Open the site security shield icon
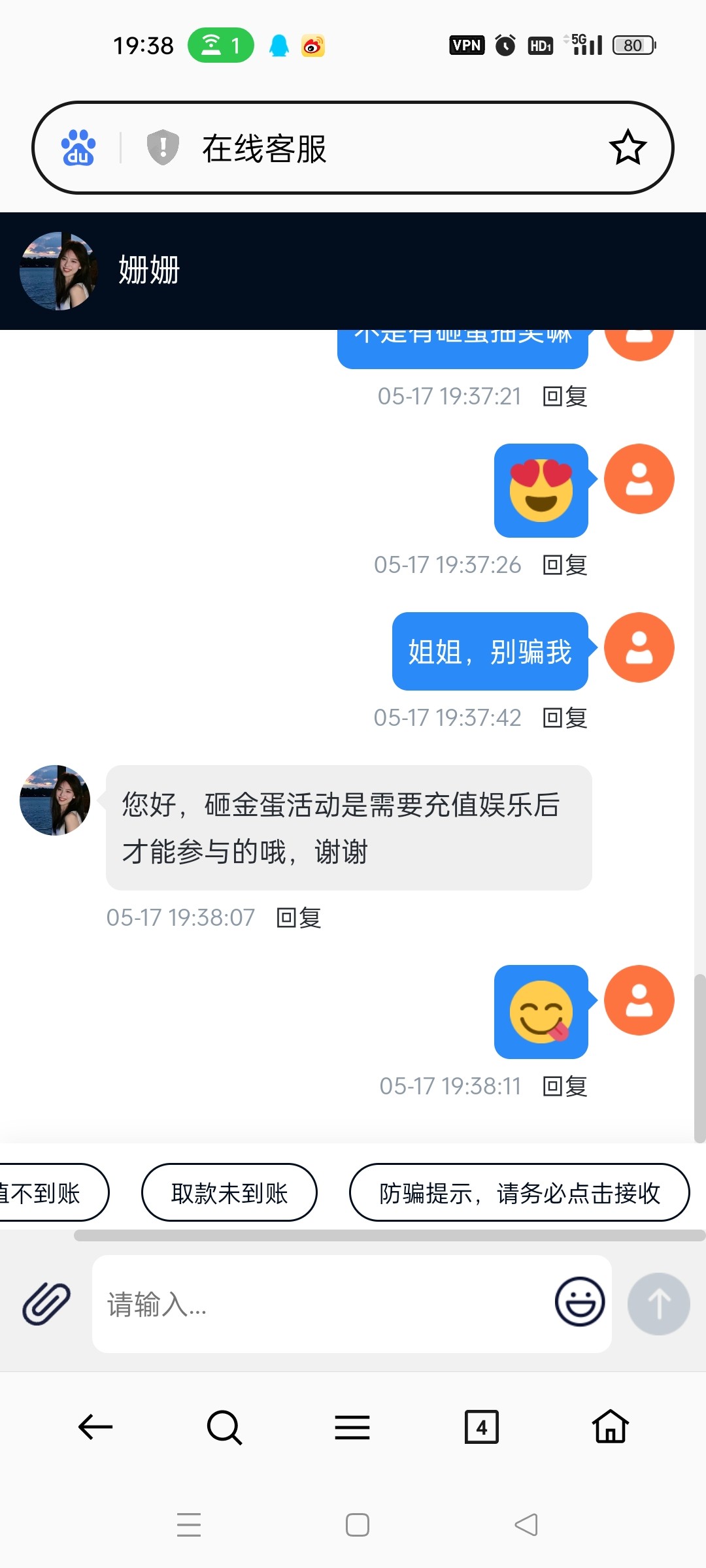The image size is (706, 1568). point(163,148)
